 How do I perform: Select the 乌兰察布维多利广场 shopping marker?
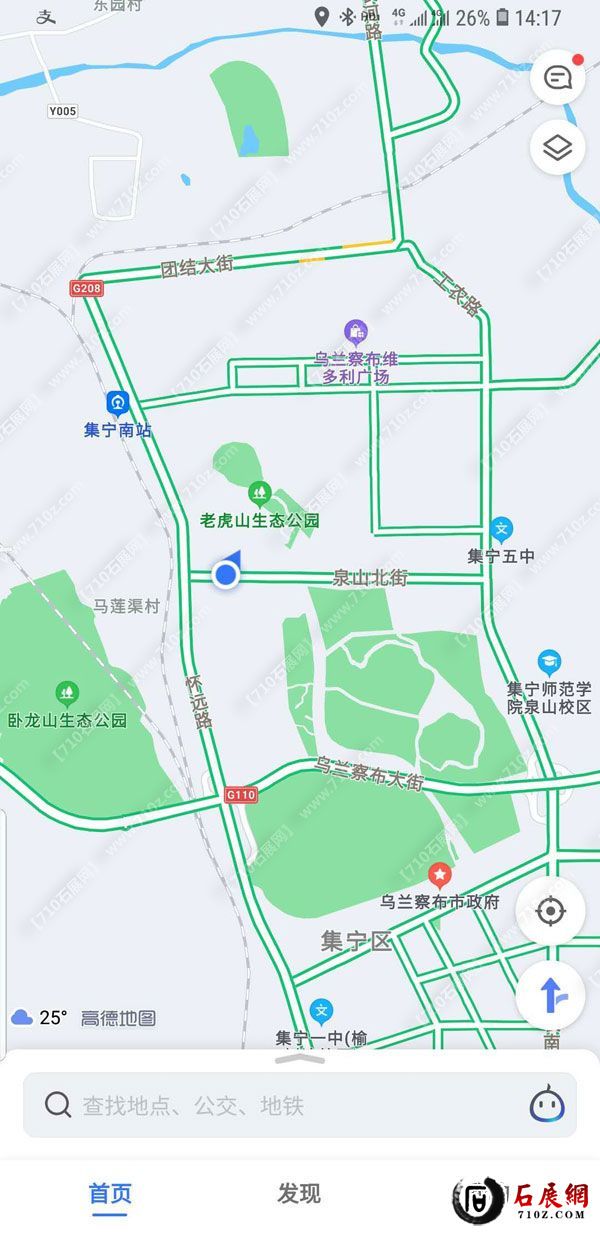354,331
